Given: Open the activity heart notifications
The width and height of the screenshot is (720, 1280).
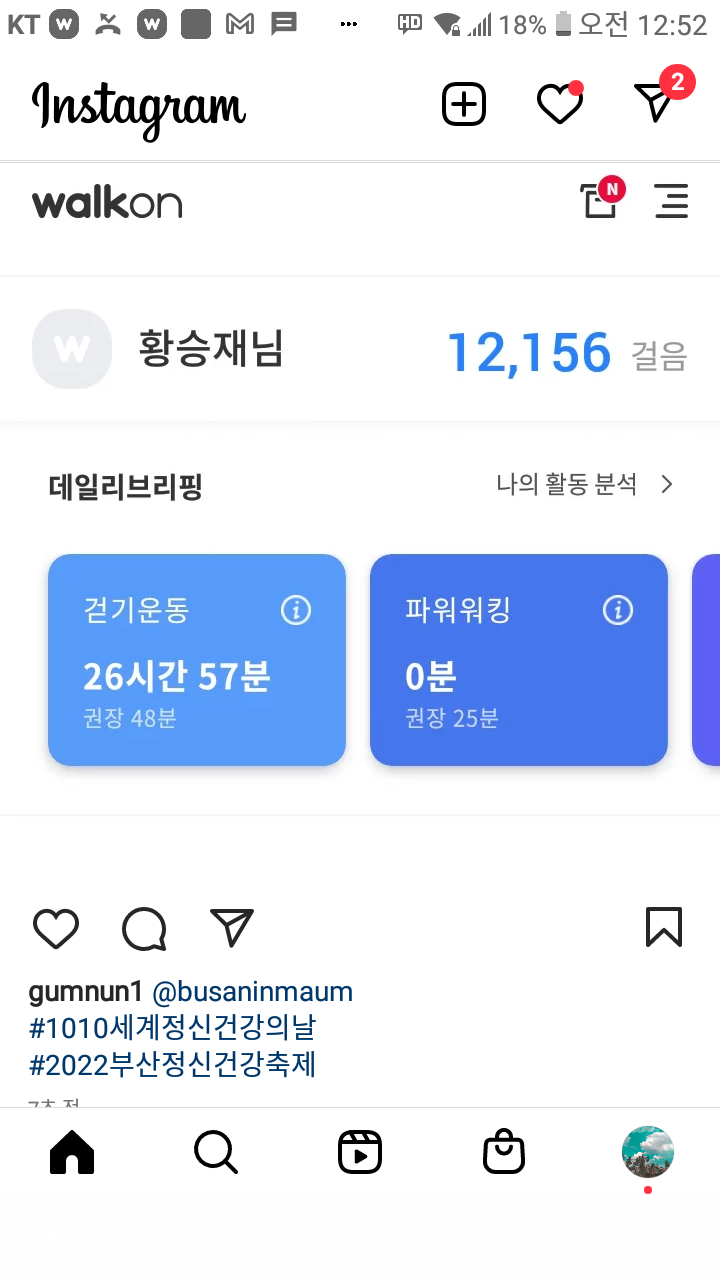Looking at the screenshot, I should (559, 104).
